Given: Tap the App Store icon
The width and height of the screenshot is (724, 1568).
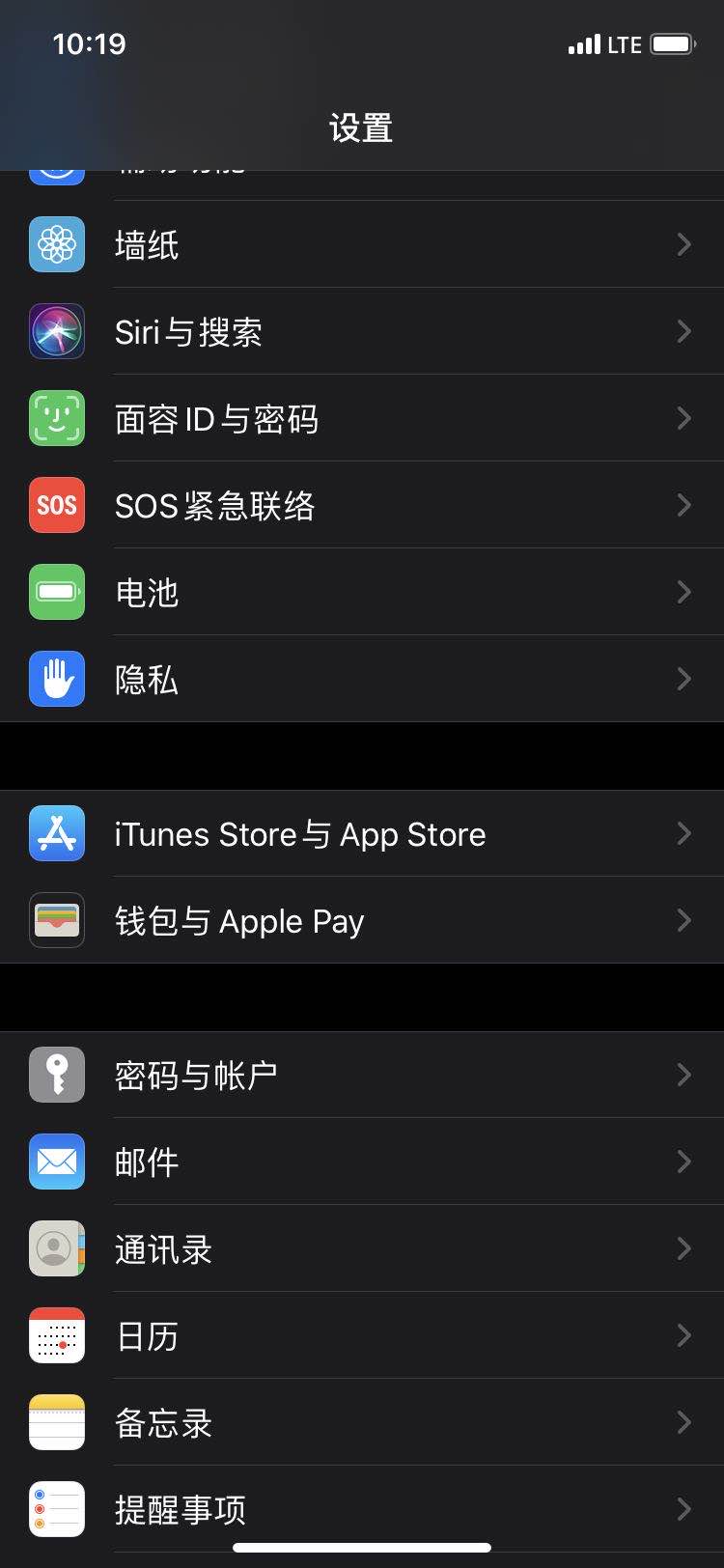Looking at the screenshot, I should [x=57, y=833].
